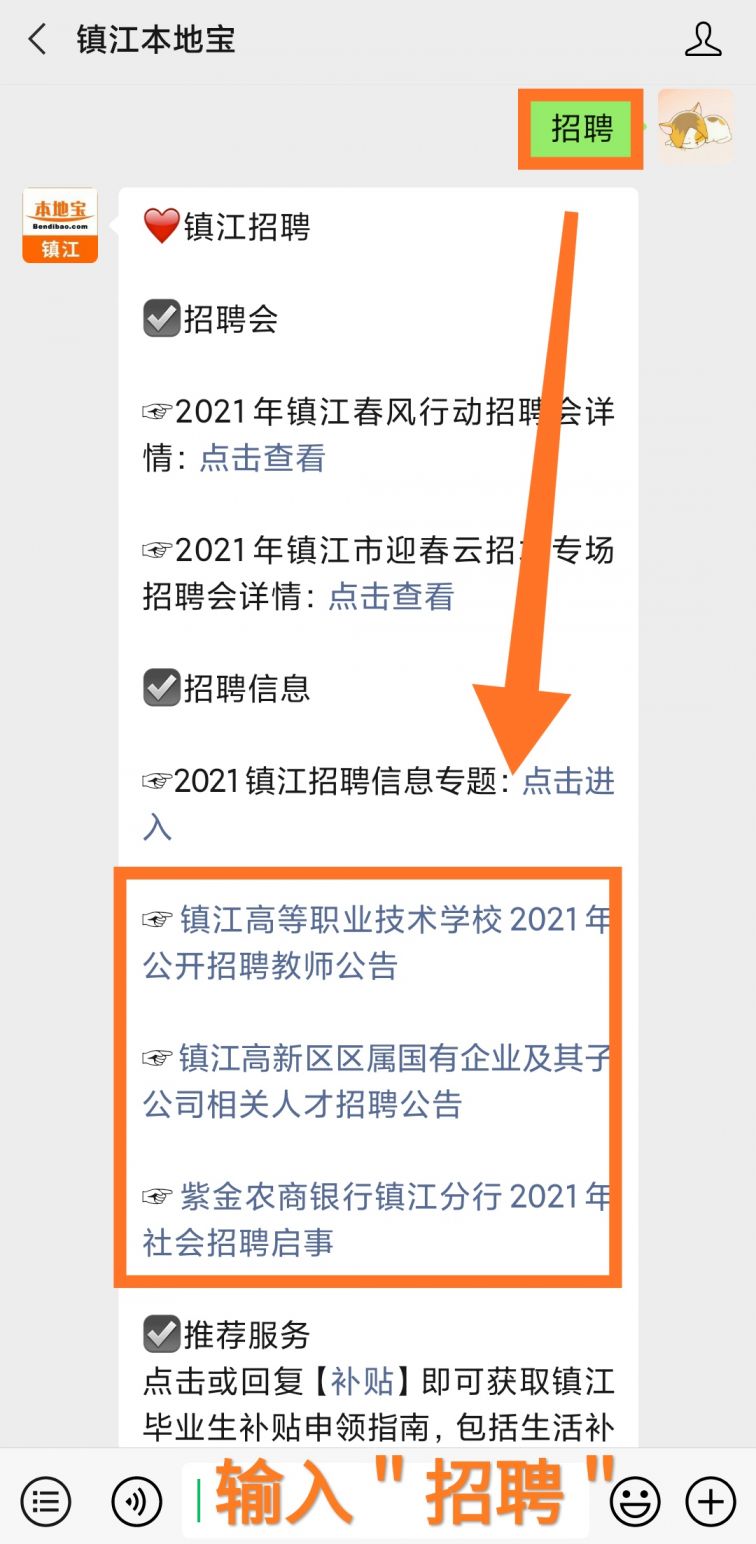
Task: Tap the 本地宝 镇江 avatar
Action: click(60, 225)
